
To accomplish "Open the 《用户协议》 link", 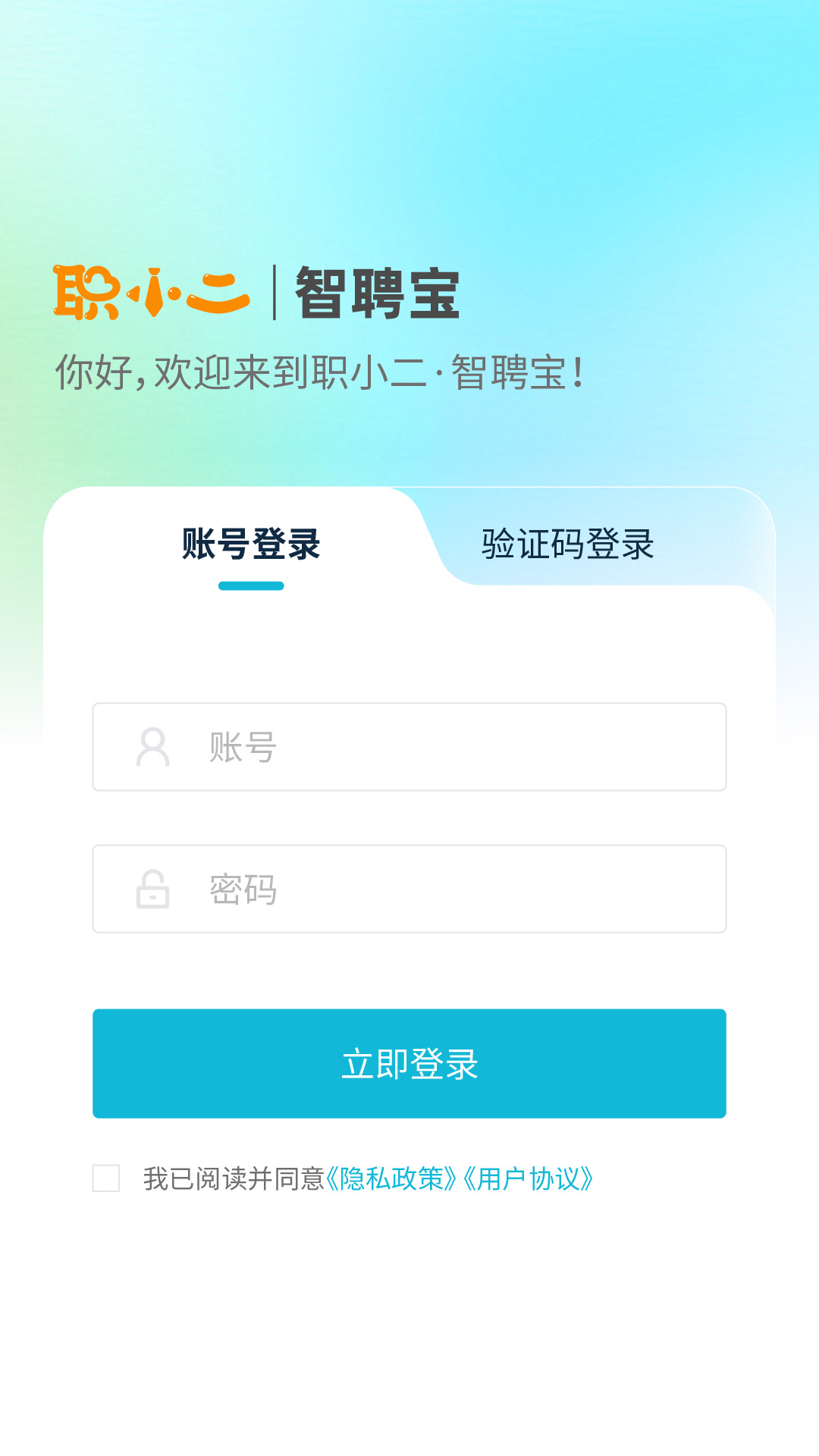I will pos(528,1179).
